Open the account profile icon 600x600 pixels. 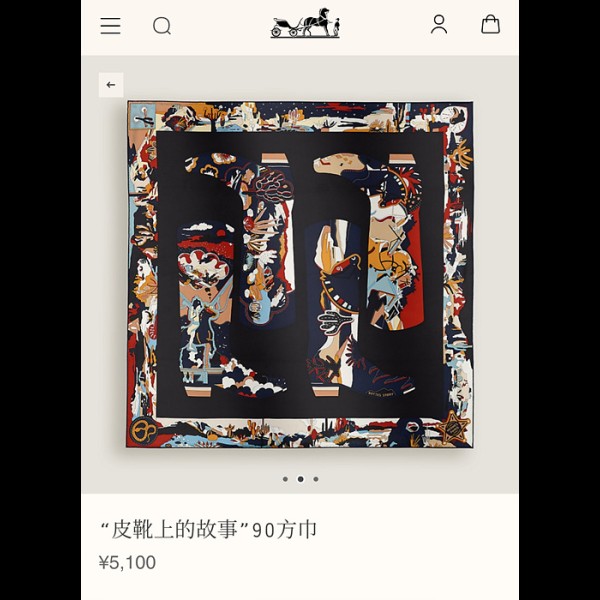click(x=439, y=25)
